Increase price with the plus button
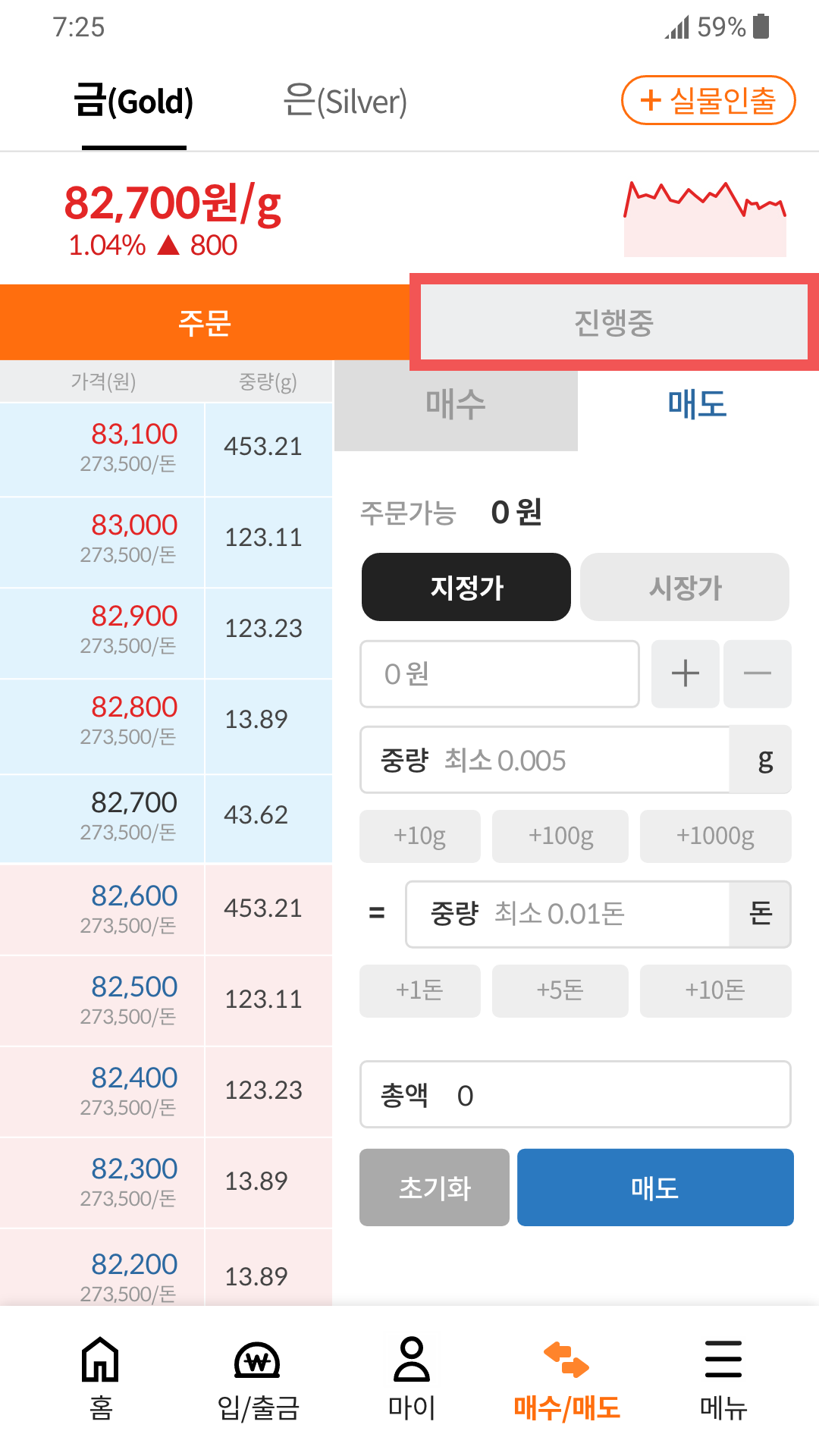The image size is (819, 1456). [x=686, y=673]
